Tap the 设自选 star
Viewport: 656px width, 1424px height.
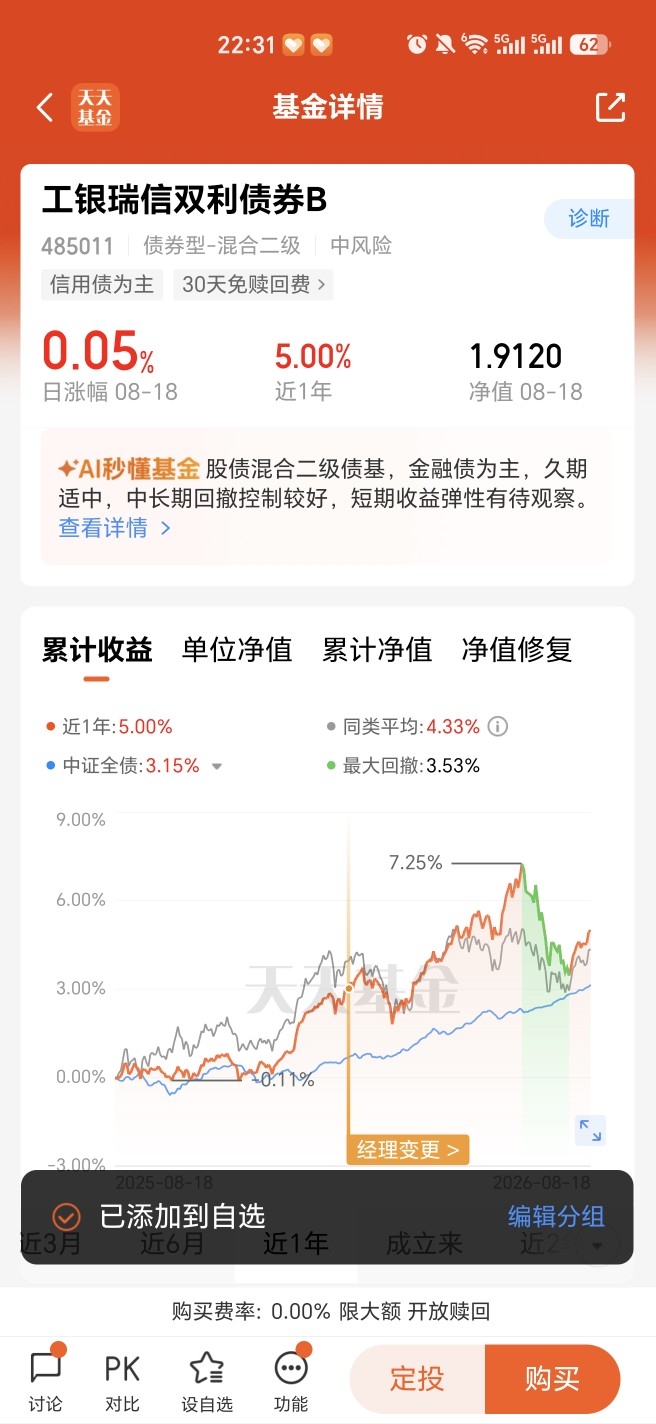[207, 1380]
